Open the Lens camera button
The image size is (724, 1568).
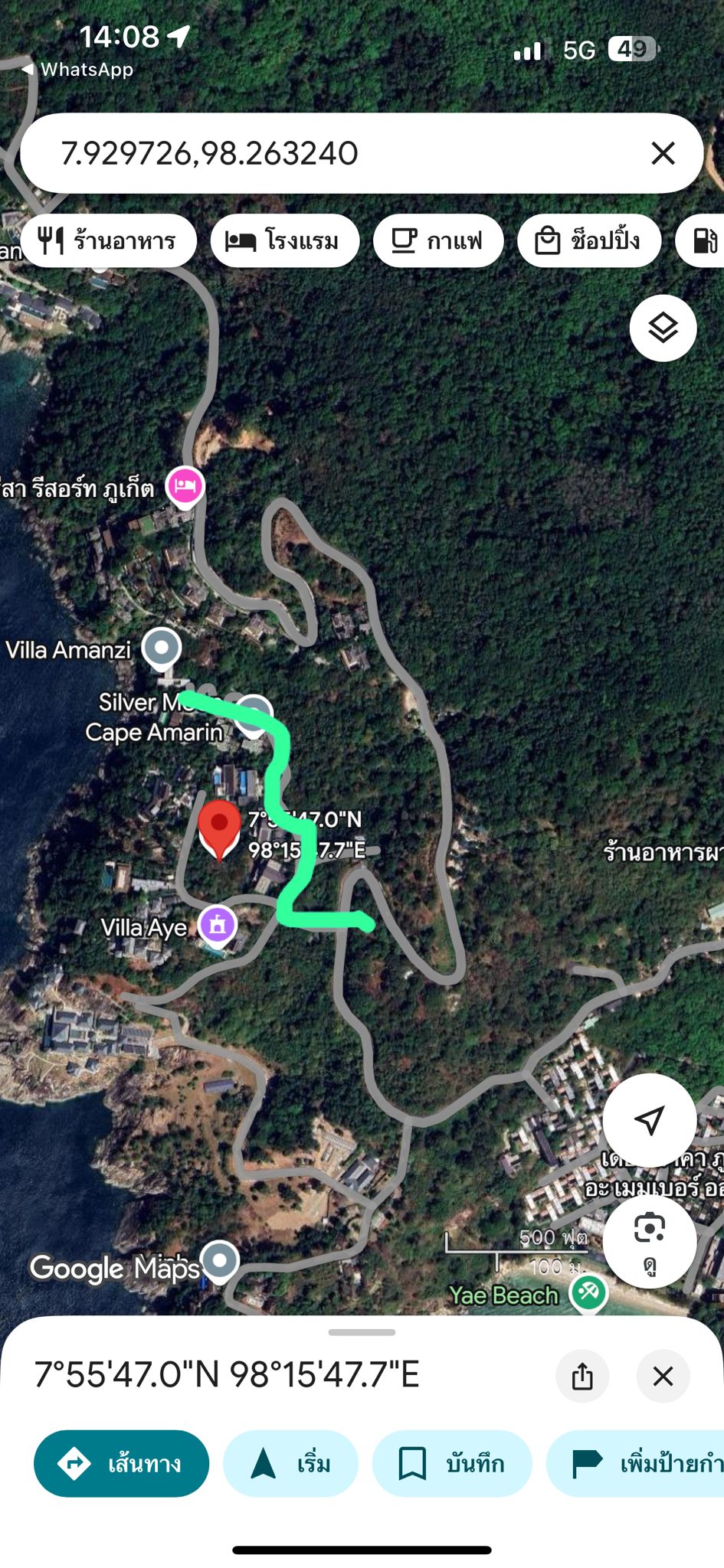click(x=650, y=1241)
